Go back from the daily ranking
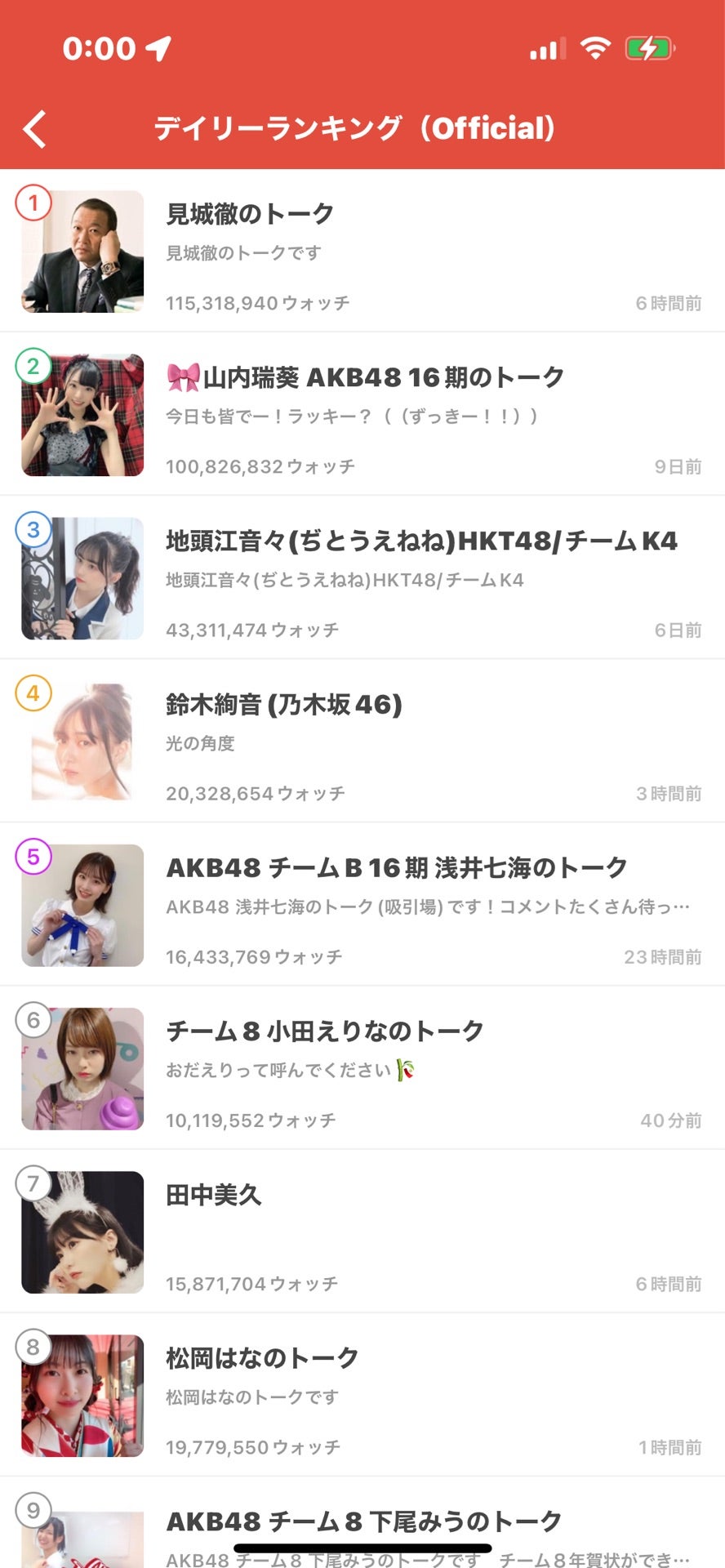The width and height of the screenshot is (725, 1568). 35,129
